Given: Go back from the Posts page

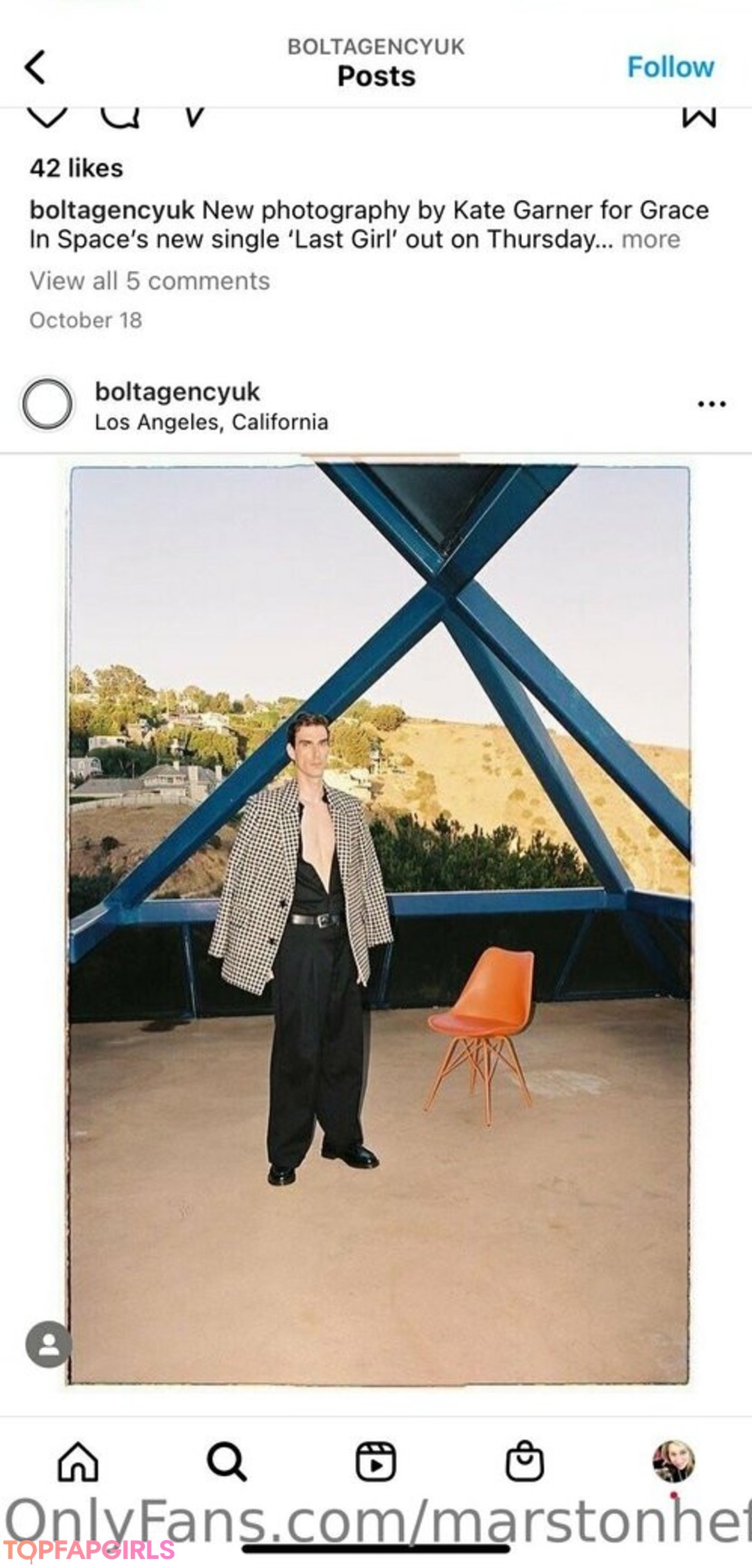Looking at the screenshot, I should (35, 68).
